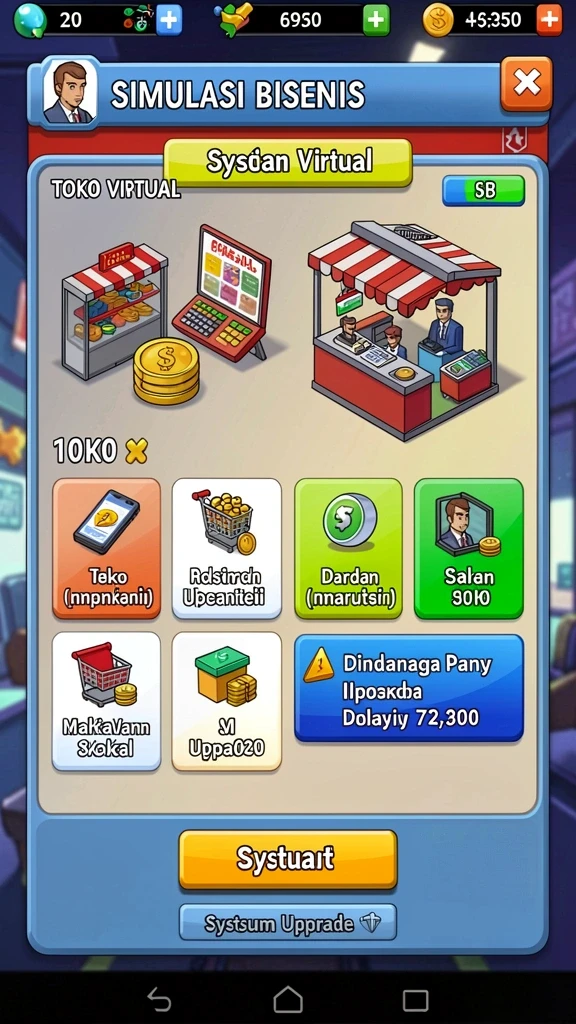Open Systsum Upgrade with diamond icon

287,922
